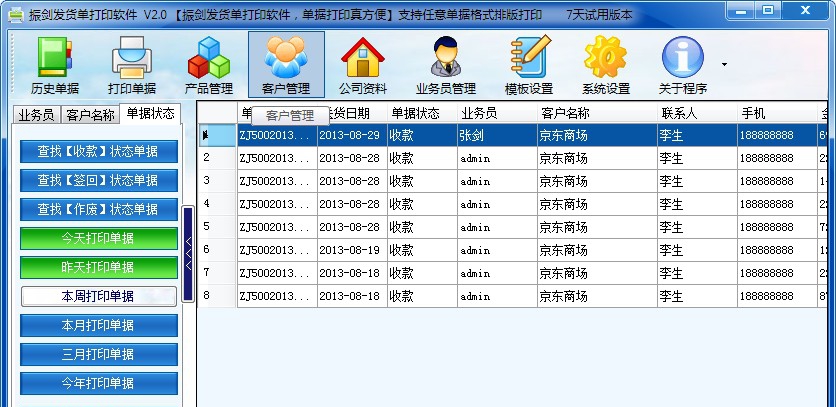Open 客户管理 from the toolbar
This screenshot has height=407, width=836.
pyautogui.click(x=286, y=64)
